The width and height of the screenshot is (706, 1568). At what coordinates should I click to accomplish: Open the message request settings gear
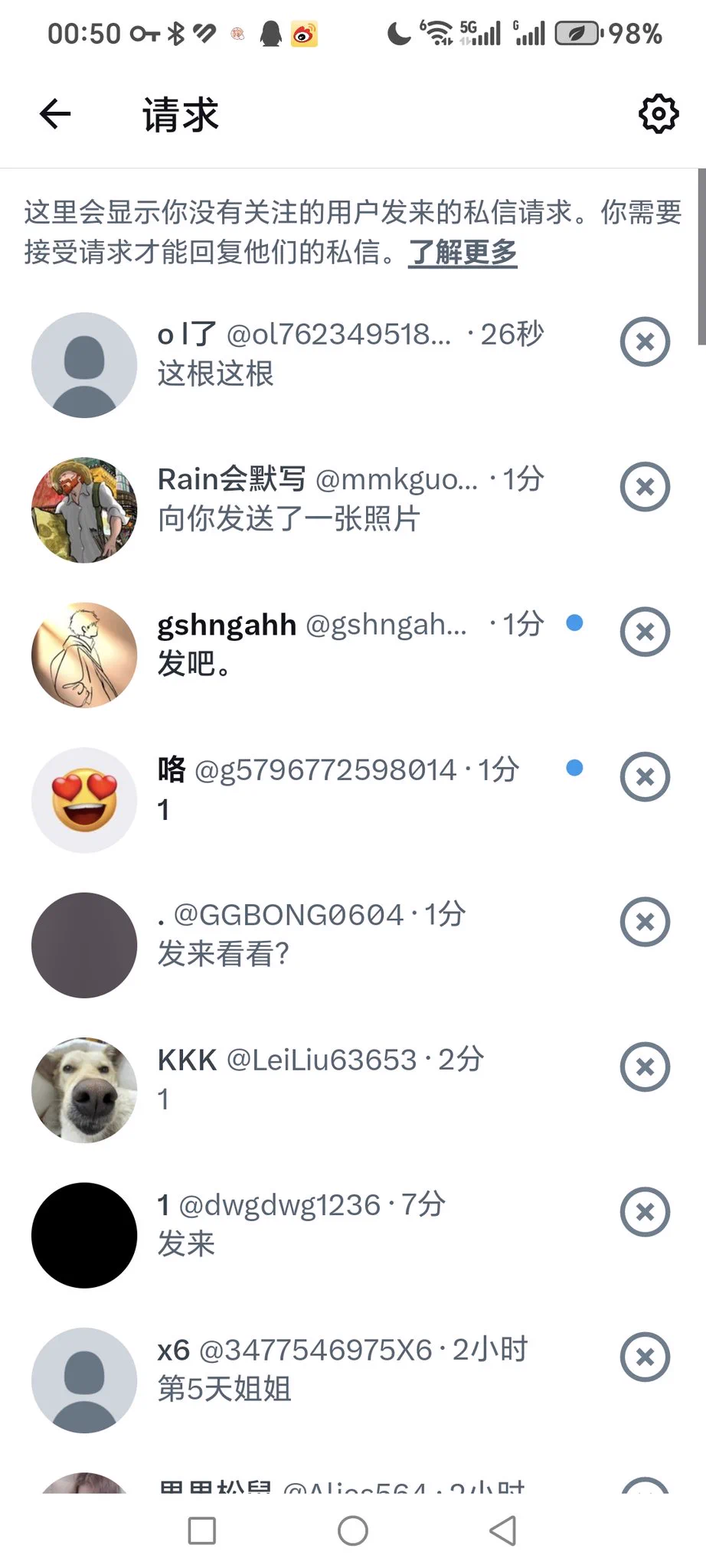point(658,115)
